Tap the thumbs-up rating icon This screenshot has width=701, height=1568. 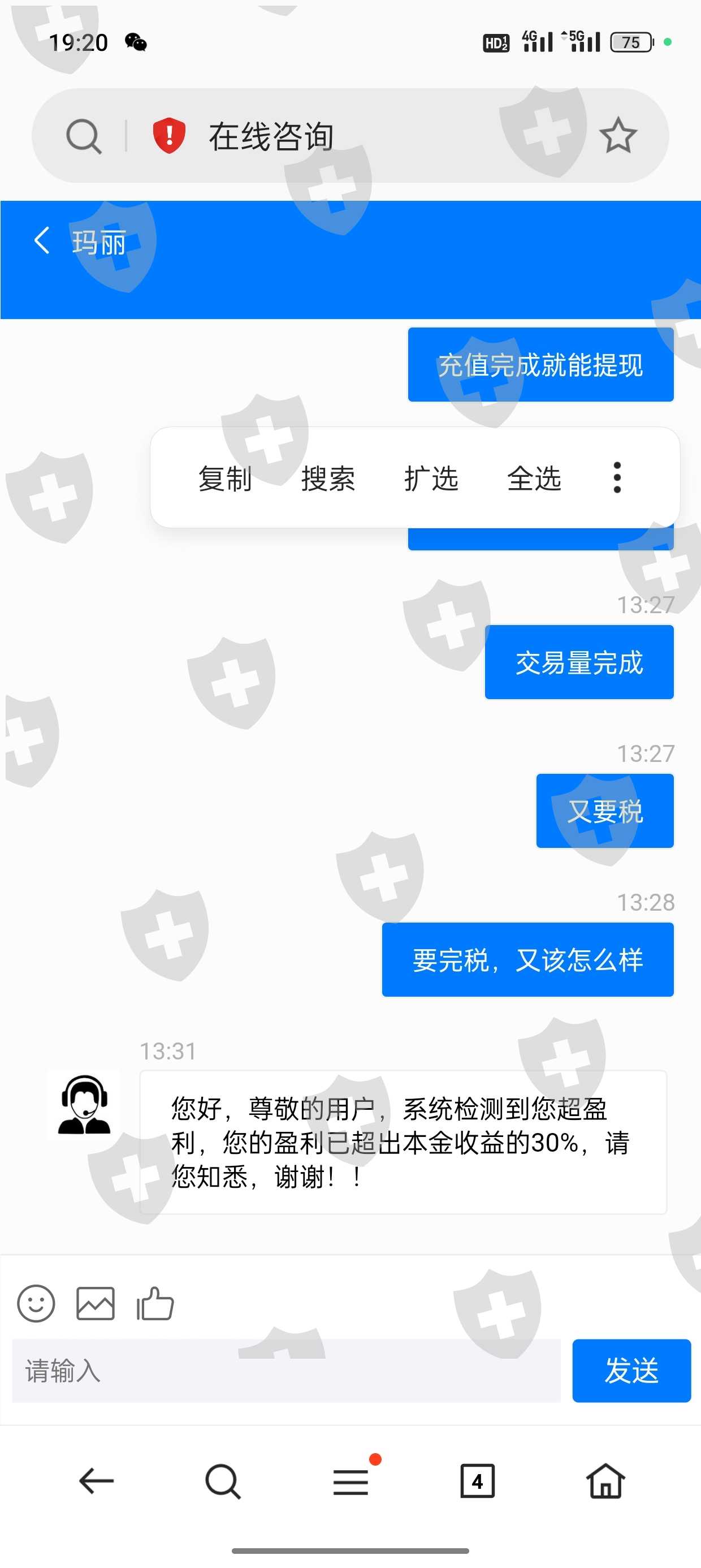point(155,1303)
